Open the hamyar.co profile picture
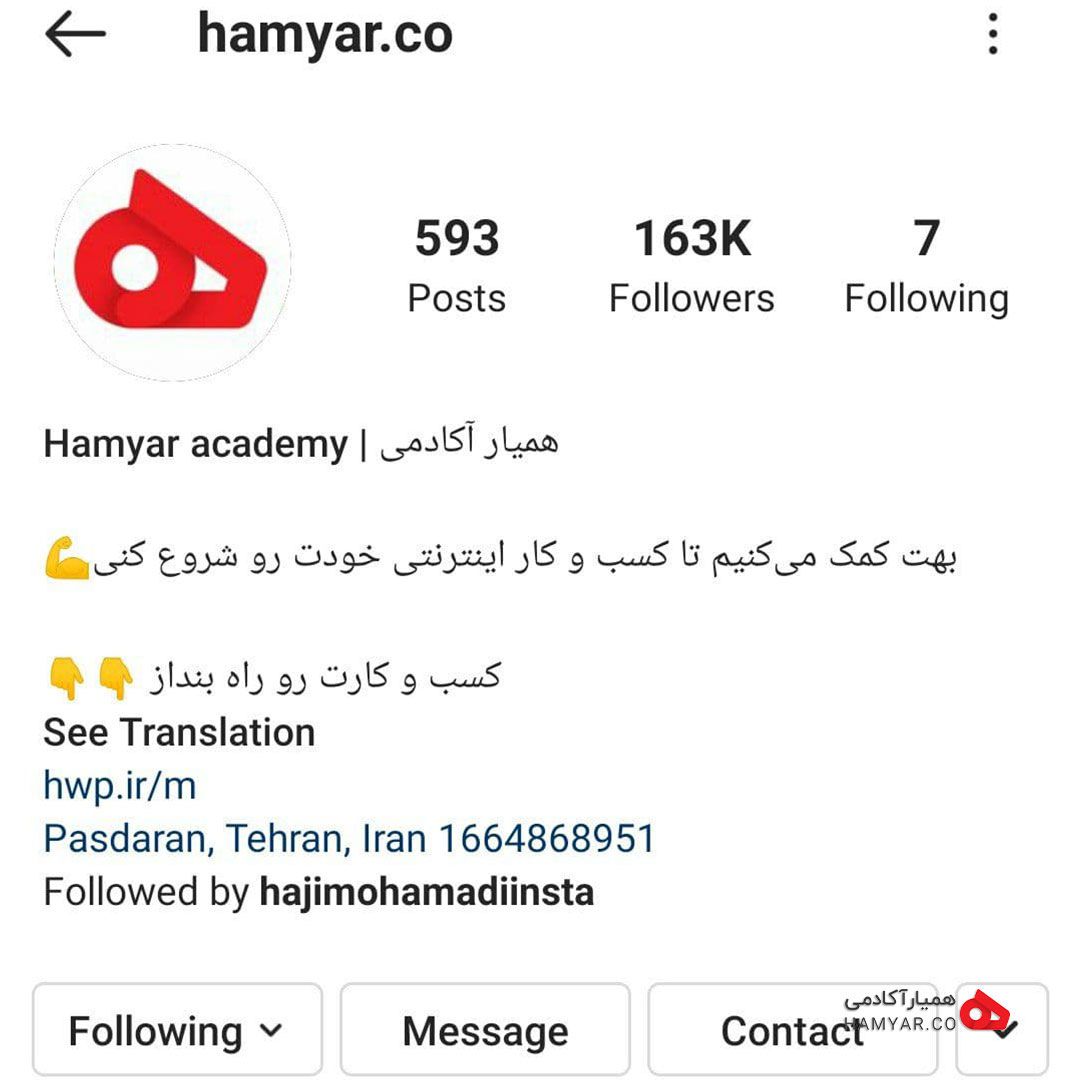1080x1080 pixels. 173,262
